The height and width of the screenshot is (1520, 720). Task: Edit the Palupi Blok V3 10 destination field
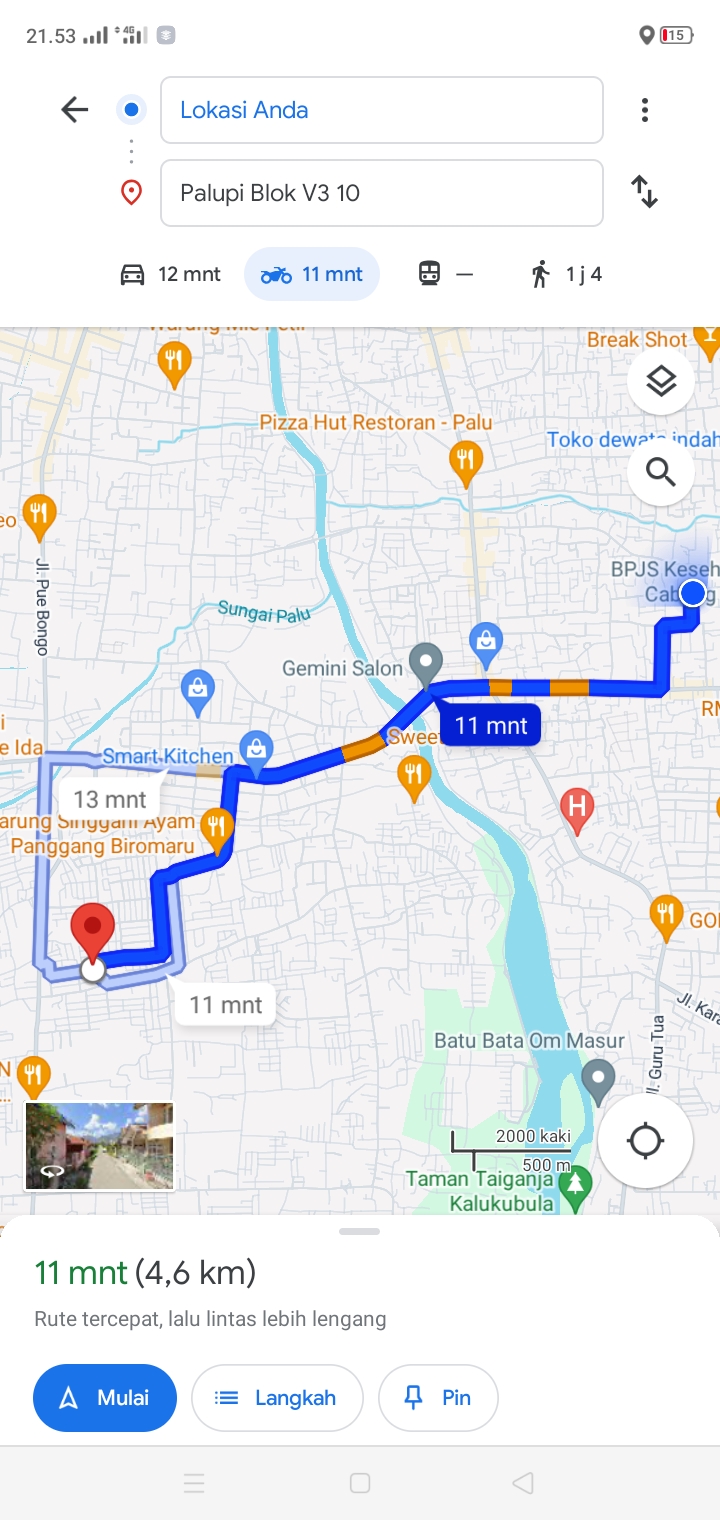(382, 193)
